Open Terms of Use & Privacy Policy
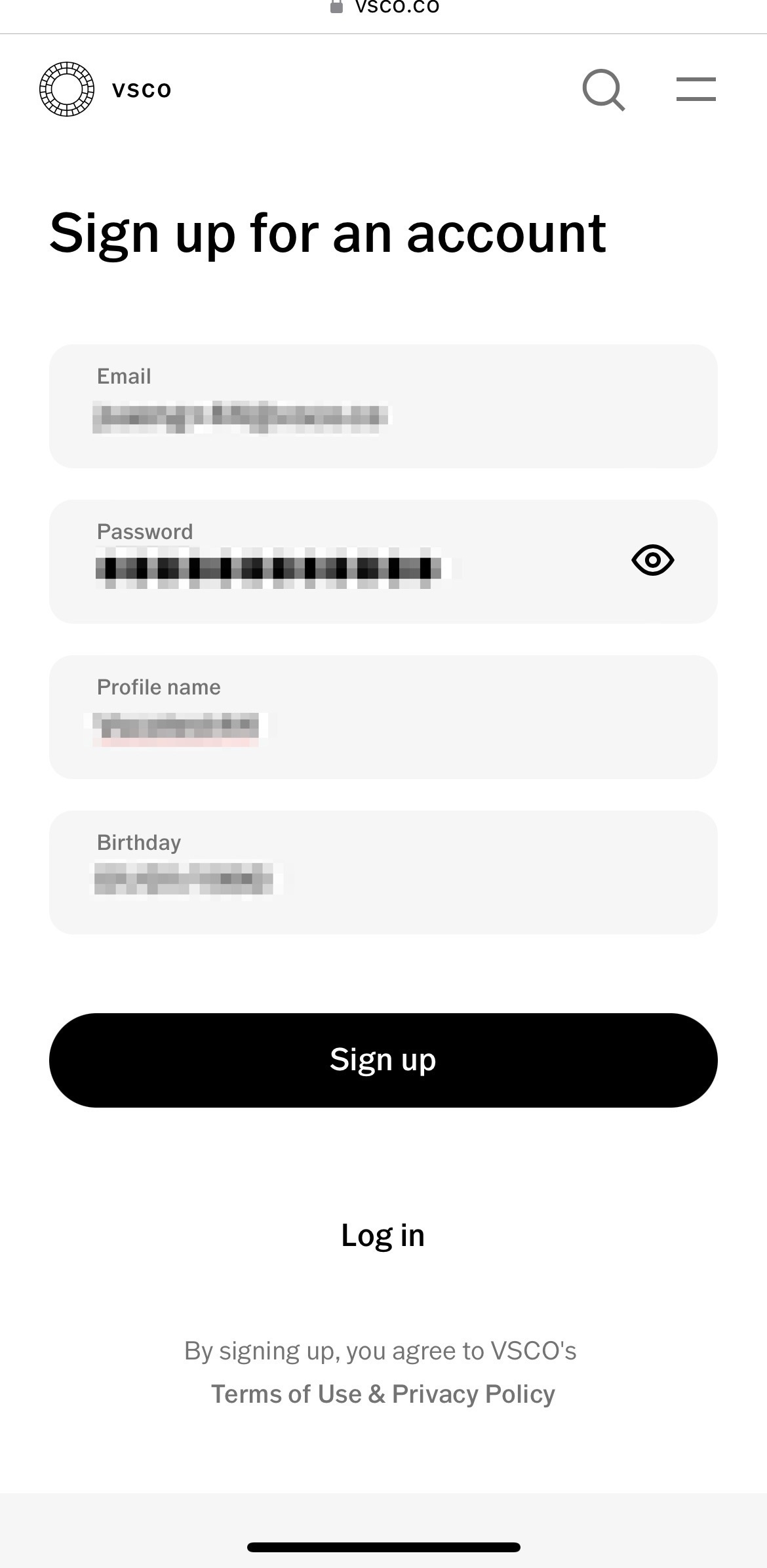This screenshot has height=1568, width=767. (x=383, y=1394)
